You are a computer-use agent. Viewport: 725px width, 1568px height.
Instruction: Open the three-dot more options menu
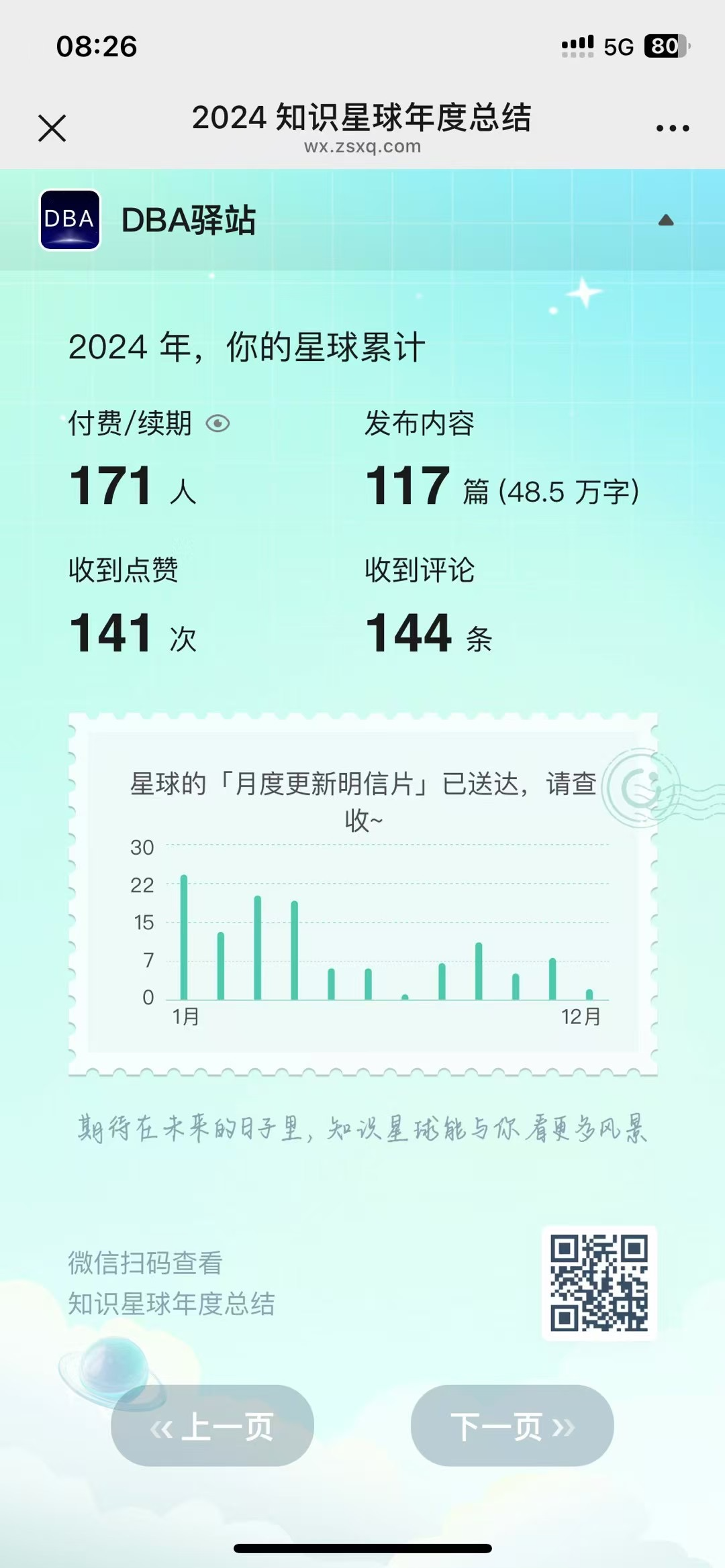pyautogui.click(x=672, y=128)
